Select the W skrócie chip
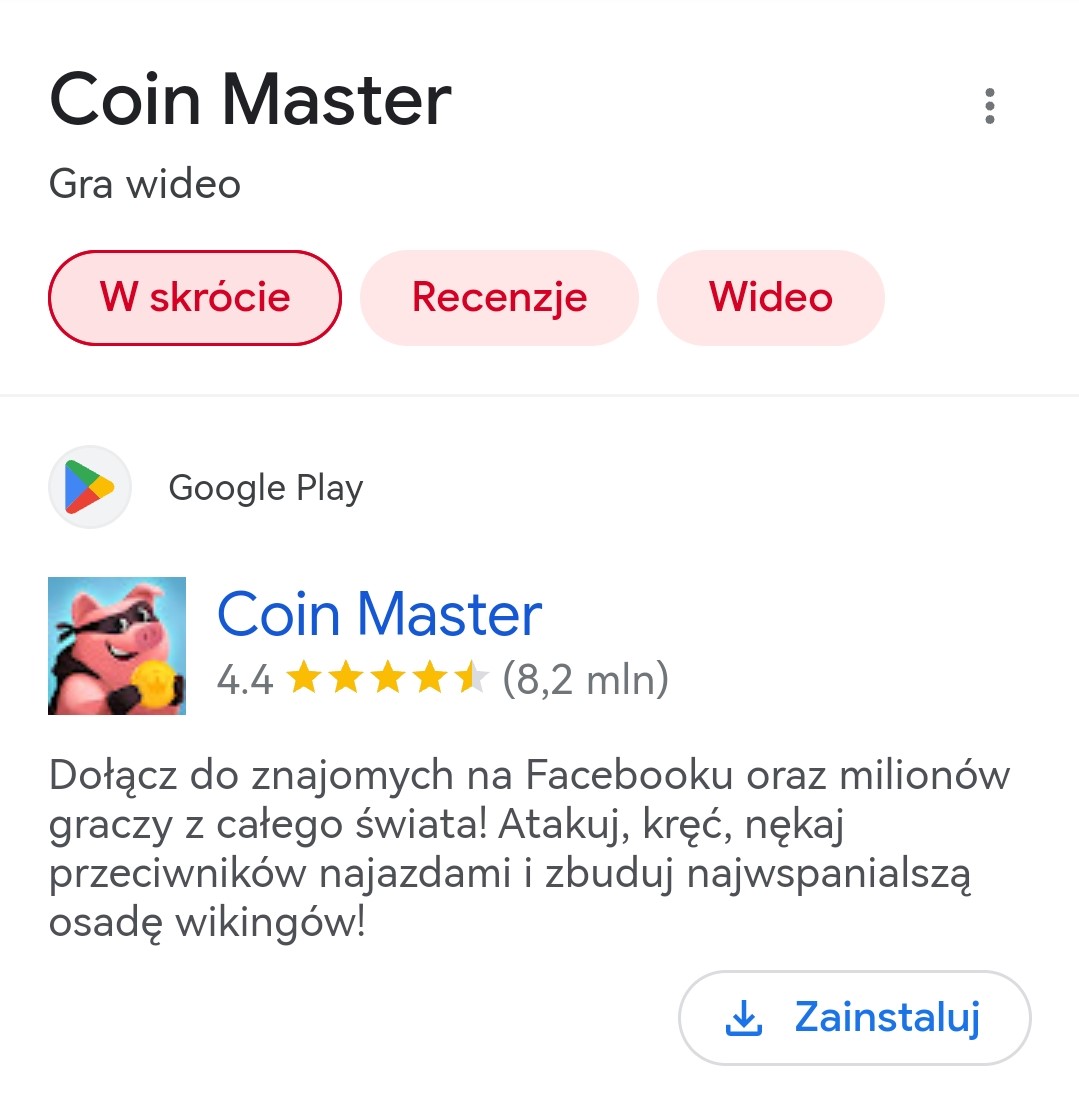 (195, 297)
